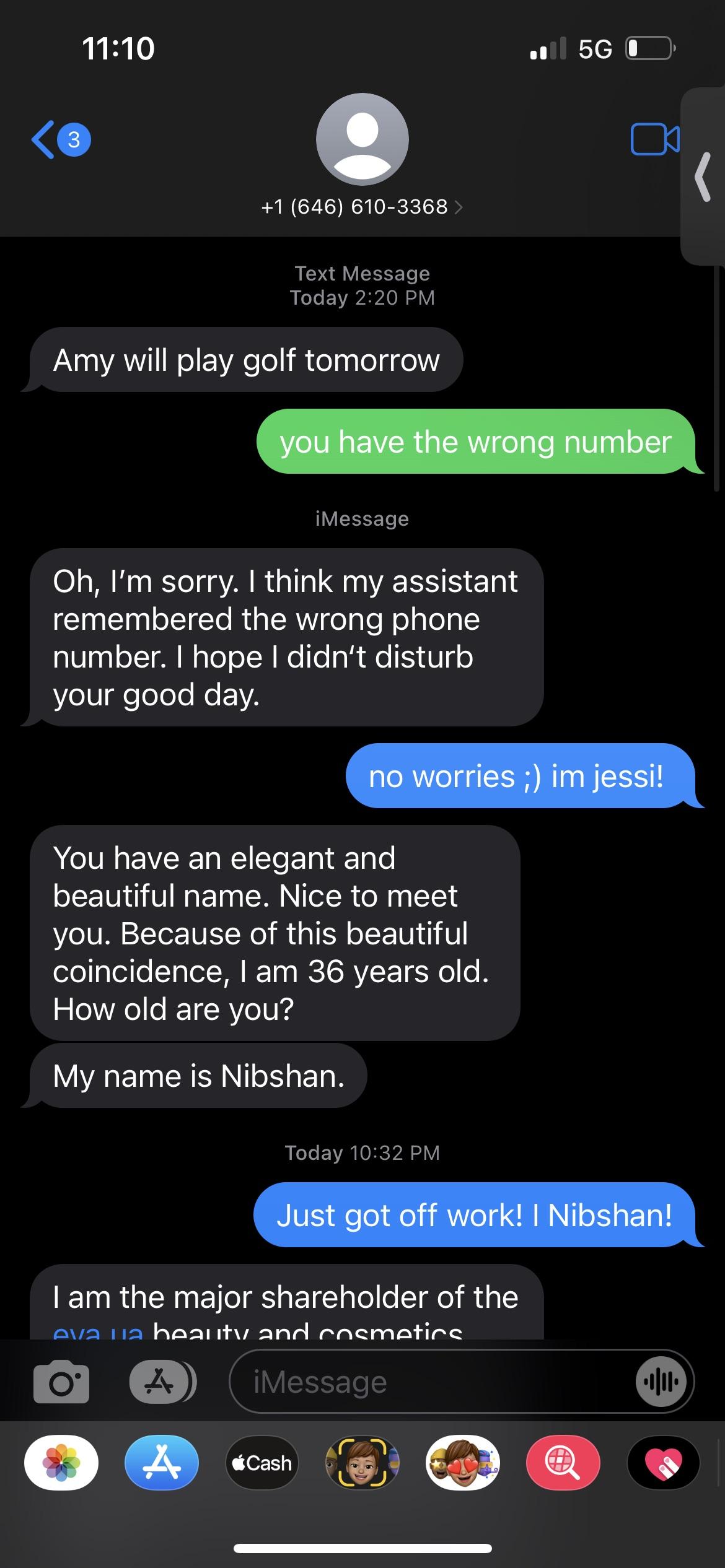
Task: Open the App Store for iMessage
Action: pyautogui.click(x=161, y=1463)
